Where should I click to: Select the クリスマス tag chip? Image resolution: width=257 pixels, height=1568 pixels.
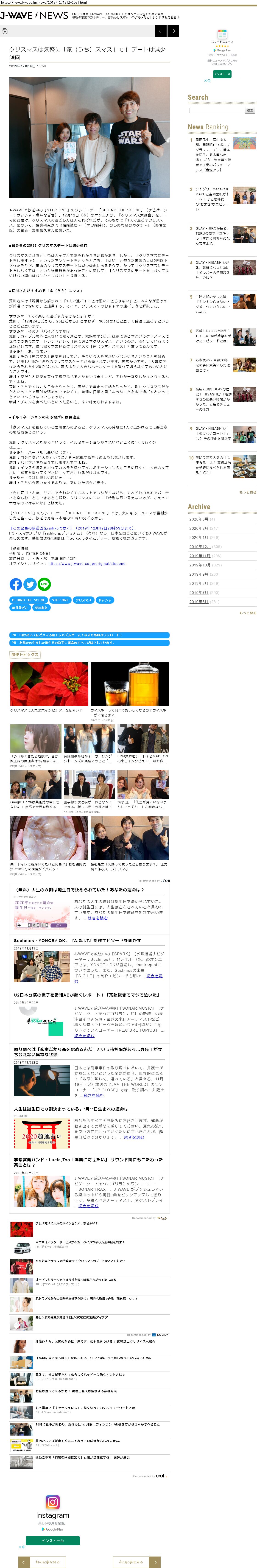click(x=84, y=600)
